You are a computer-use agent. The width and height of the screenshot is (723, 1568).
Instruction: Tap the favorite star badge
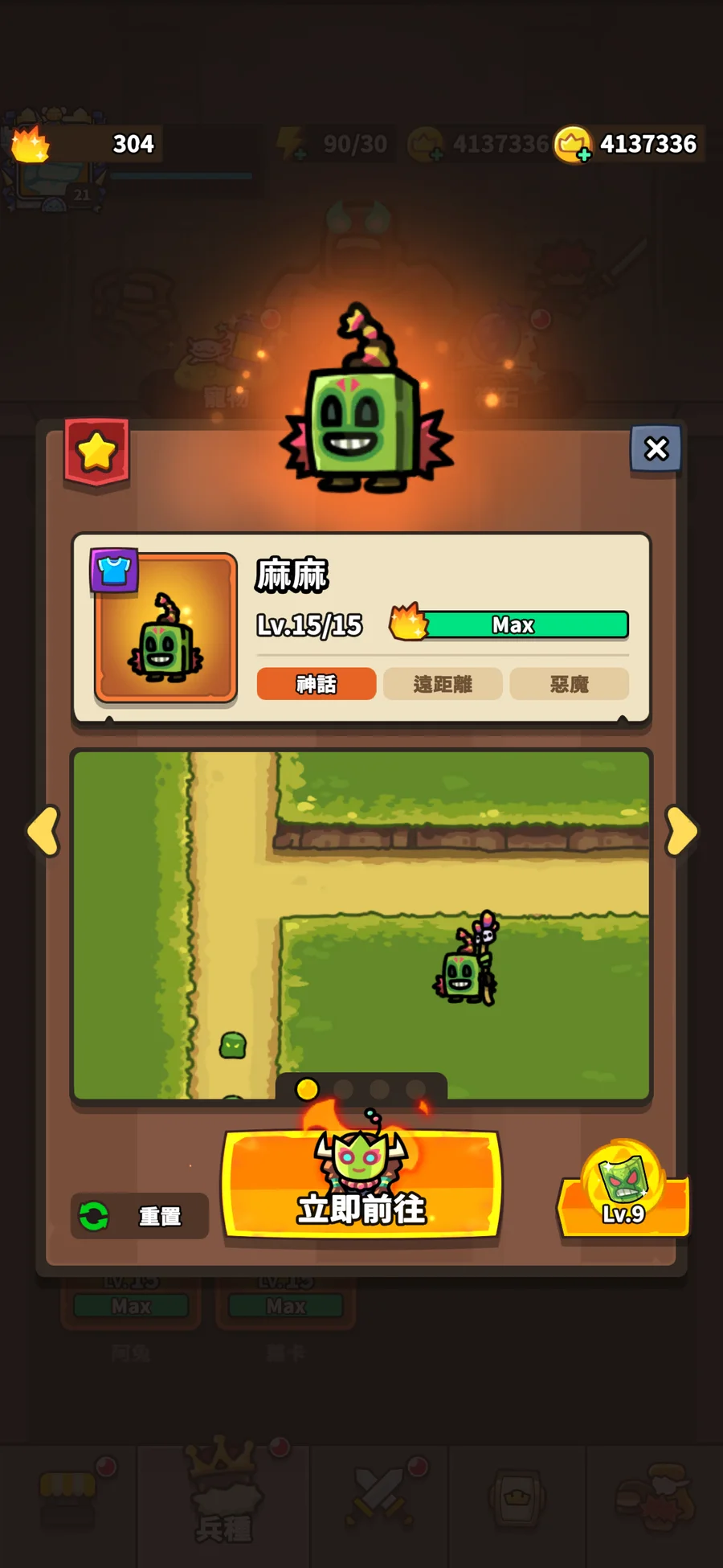click(x=96, y=452)
